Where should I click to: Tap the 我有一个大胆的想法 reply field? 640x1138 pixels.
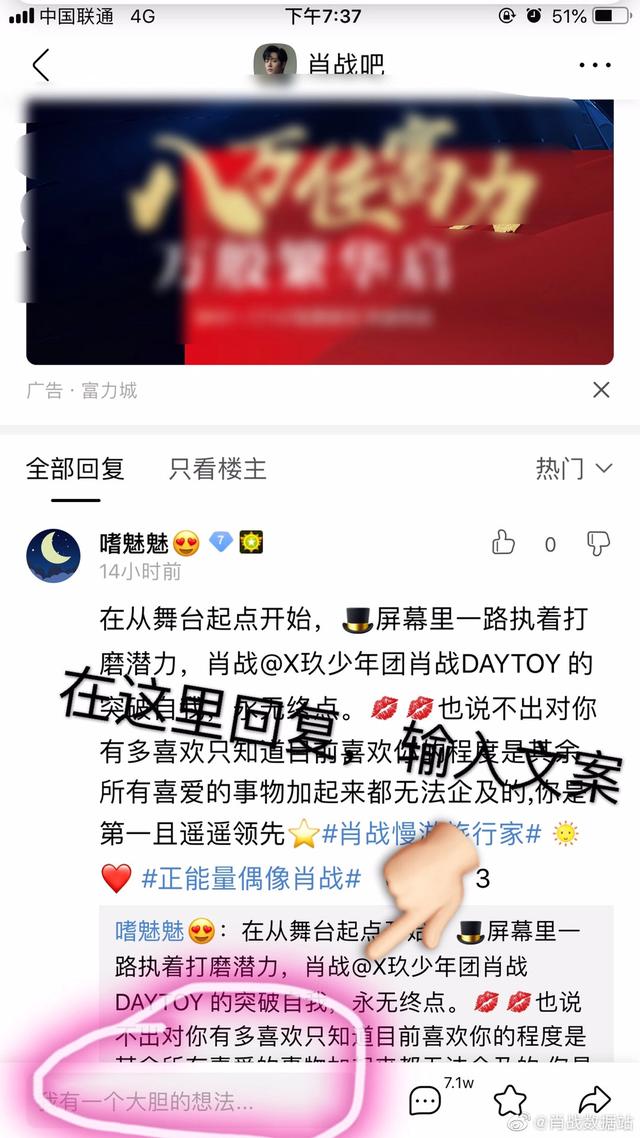tap(190, 1102)
